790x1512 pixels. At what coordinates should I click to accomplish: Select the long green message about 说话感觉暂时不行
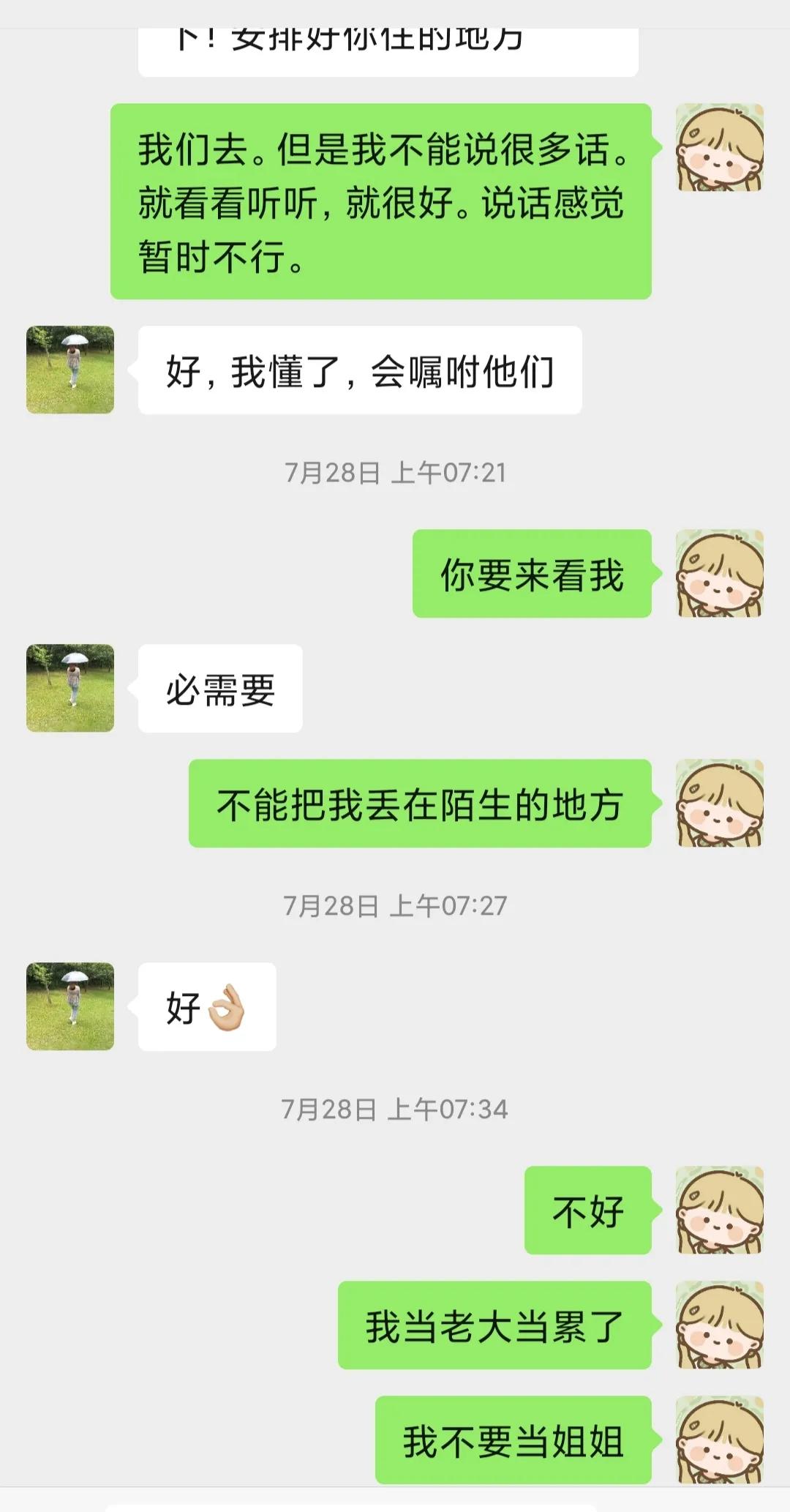pos(380,201)
